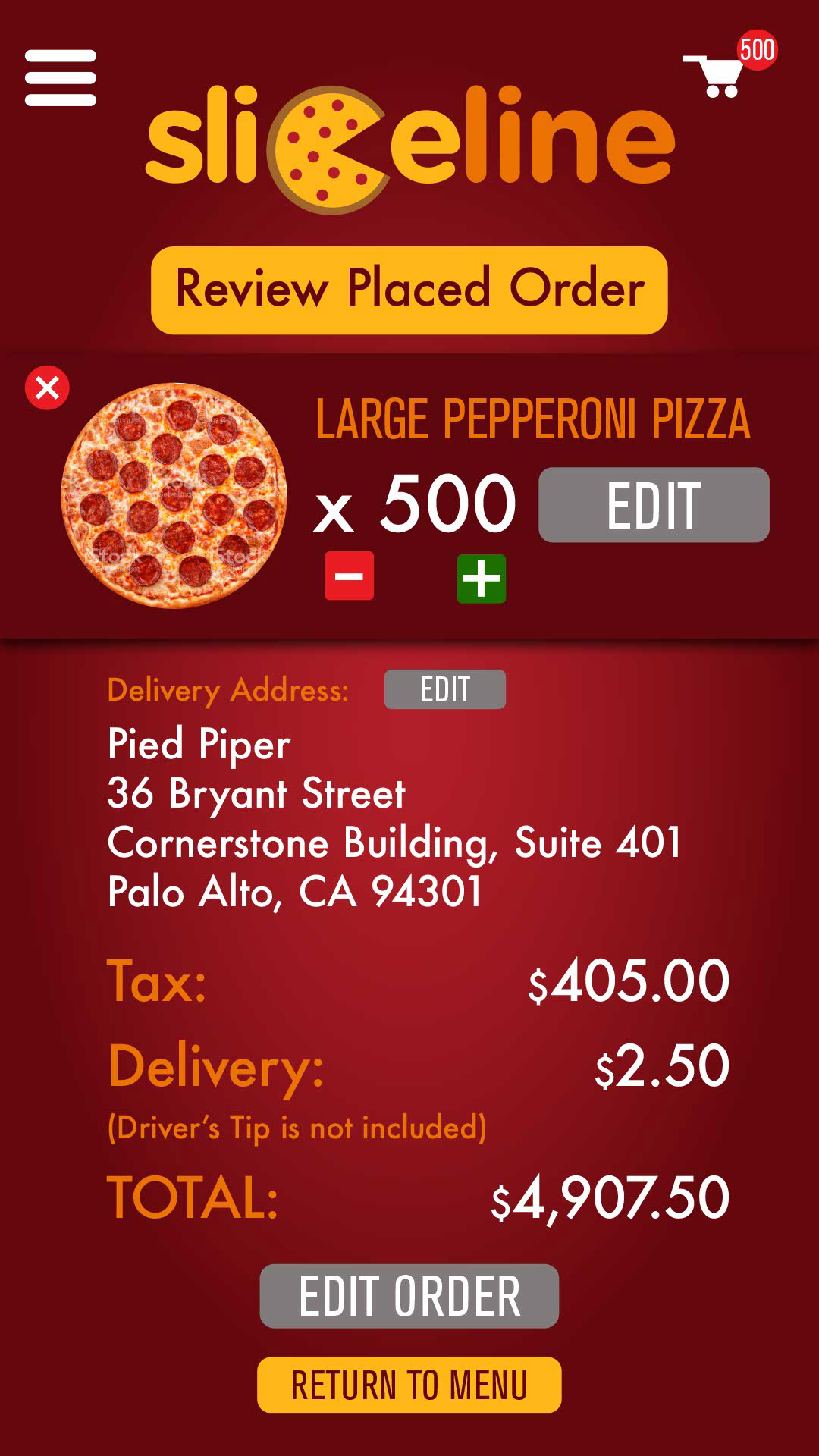This screenshot has height=1456, width=819.
Task: Open the hamburger menu
Action: click(61, 78)
